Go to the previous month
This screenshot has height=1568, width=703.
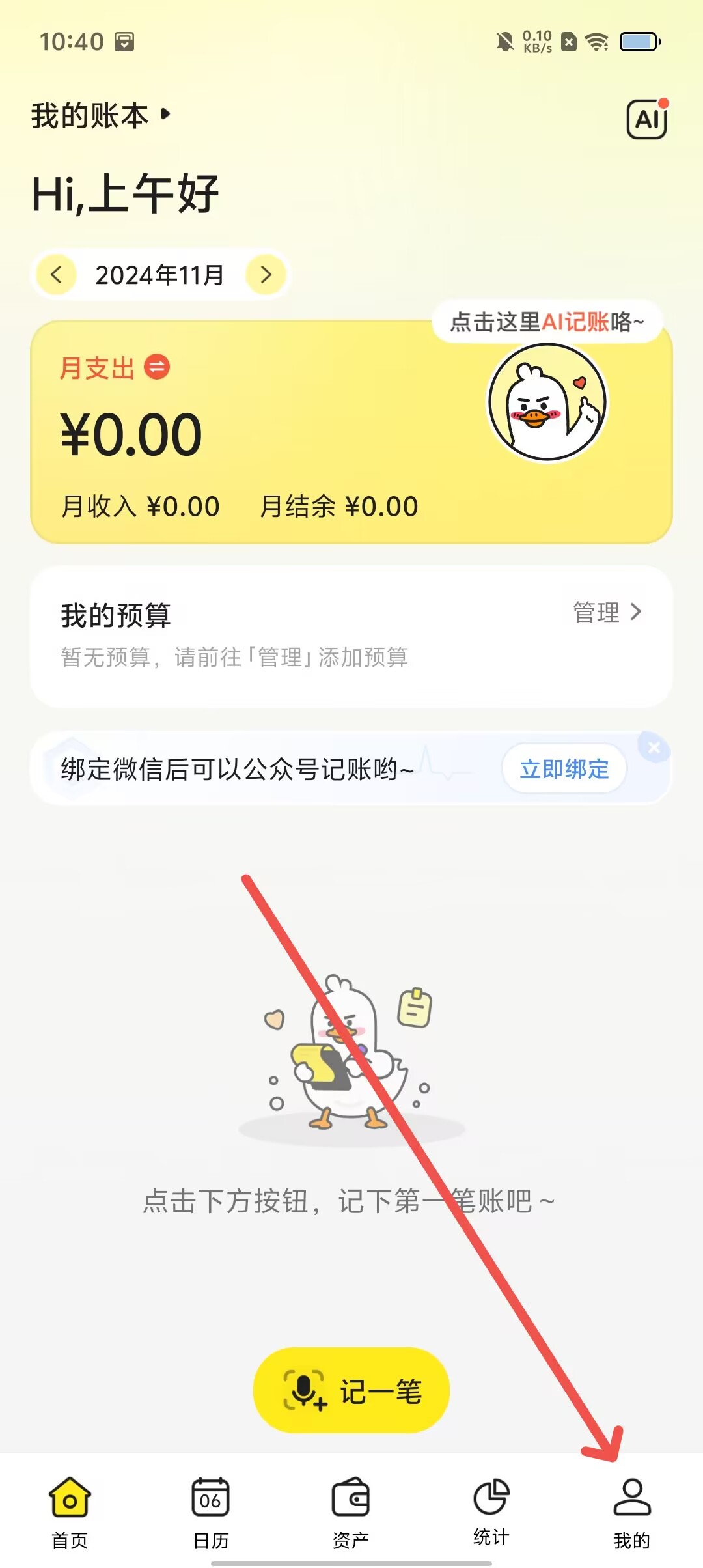[57, 275]
